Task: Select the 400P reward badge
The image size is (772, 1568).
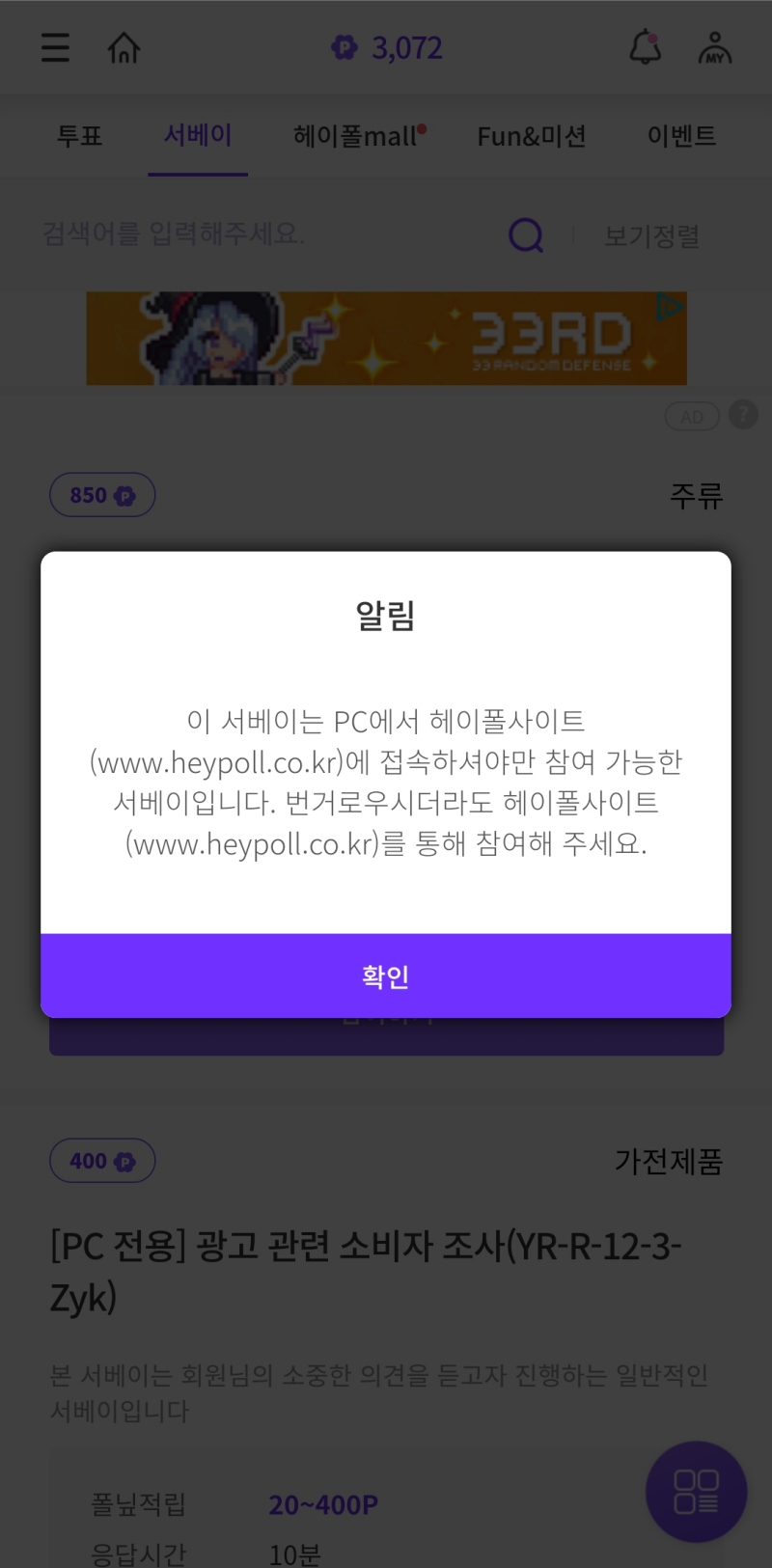Action: pos(102,1161)
